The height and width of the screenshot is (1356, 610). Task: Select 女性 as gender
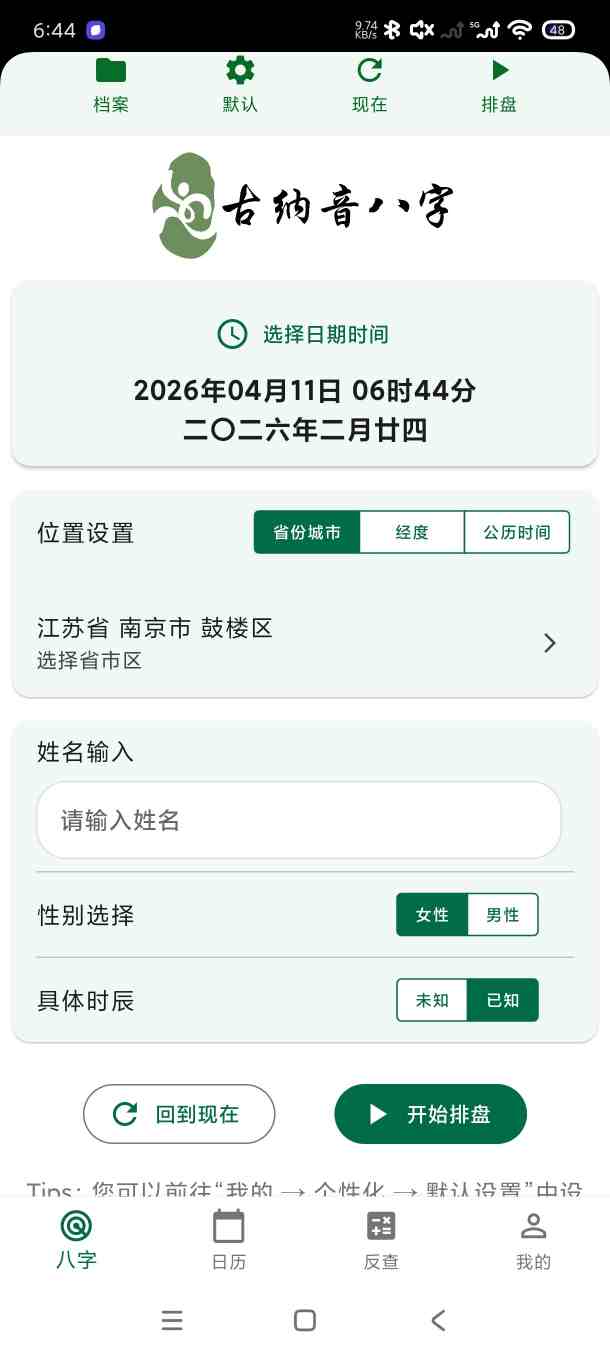432,915
